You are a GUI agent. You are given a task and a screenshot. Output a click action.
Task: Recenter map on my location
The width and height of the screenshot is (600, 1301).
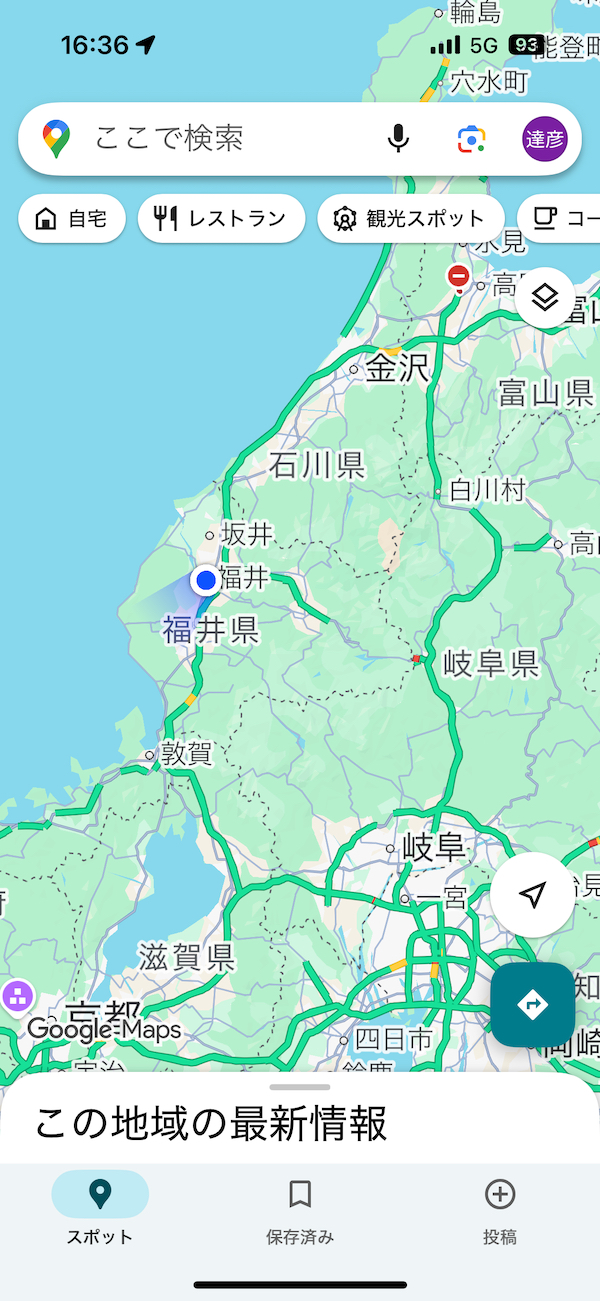(x=533, y=895)
